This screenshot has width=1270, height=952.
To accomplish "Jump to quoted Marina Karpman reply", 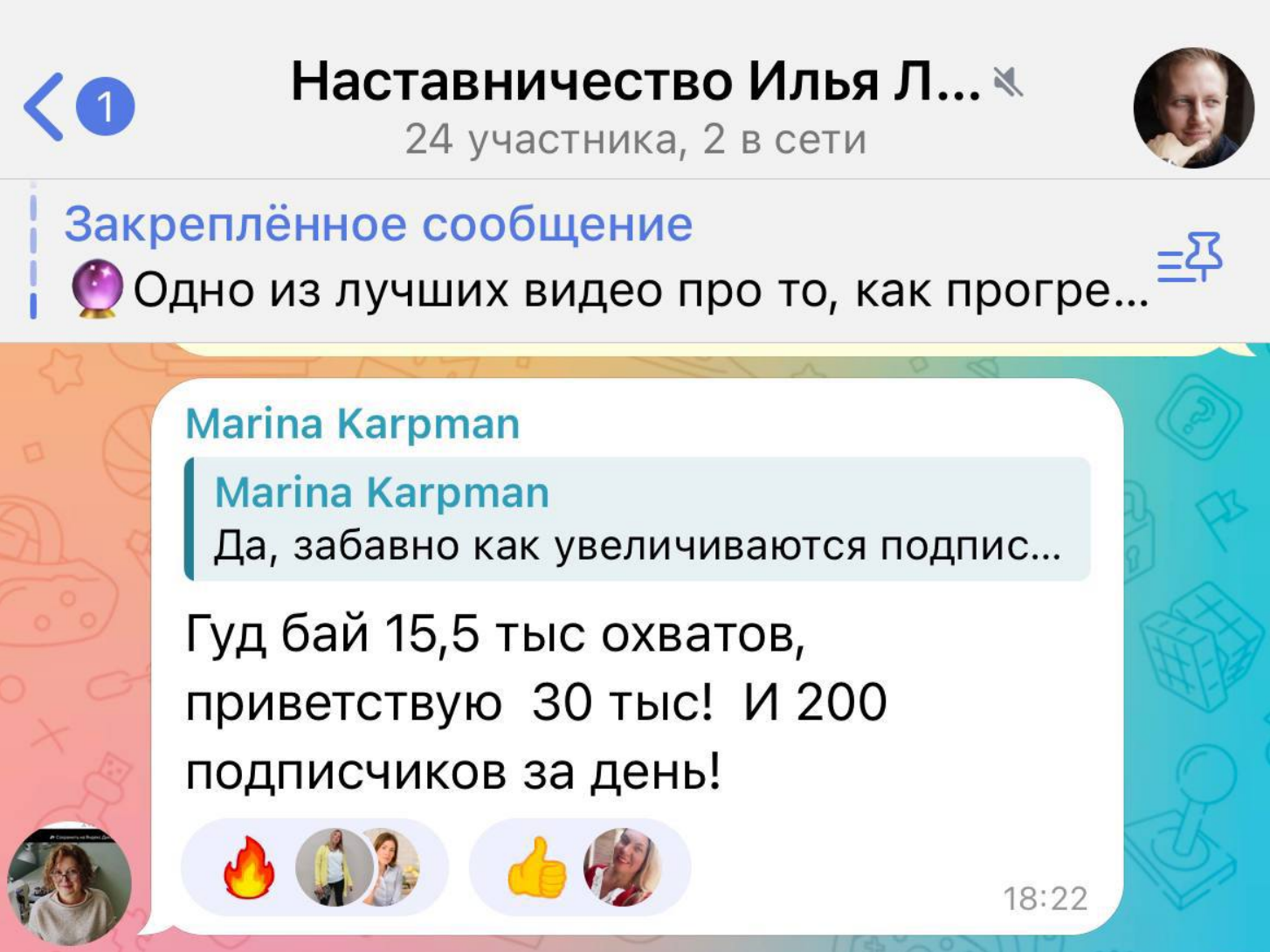I will (x=638, y=519).
